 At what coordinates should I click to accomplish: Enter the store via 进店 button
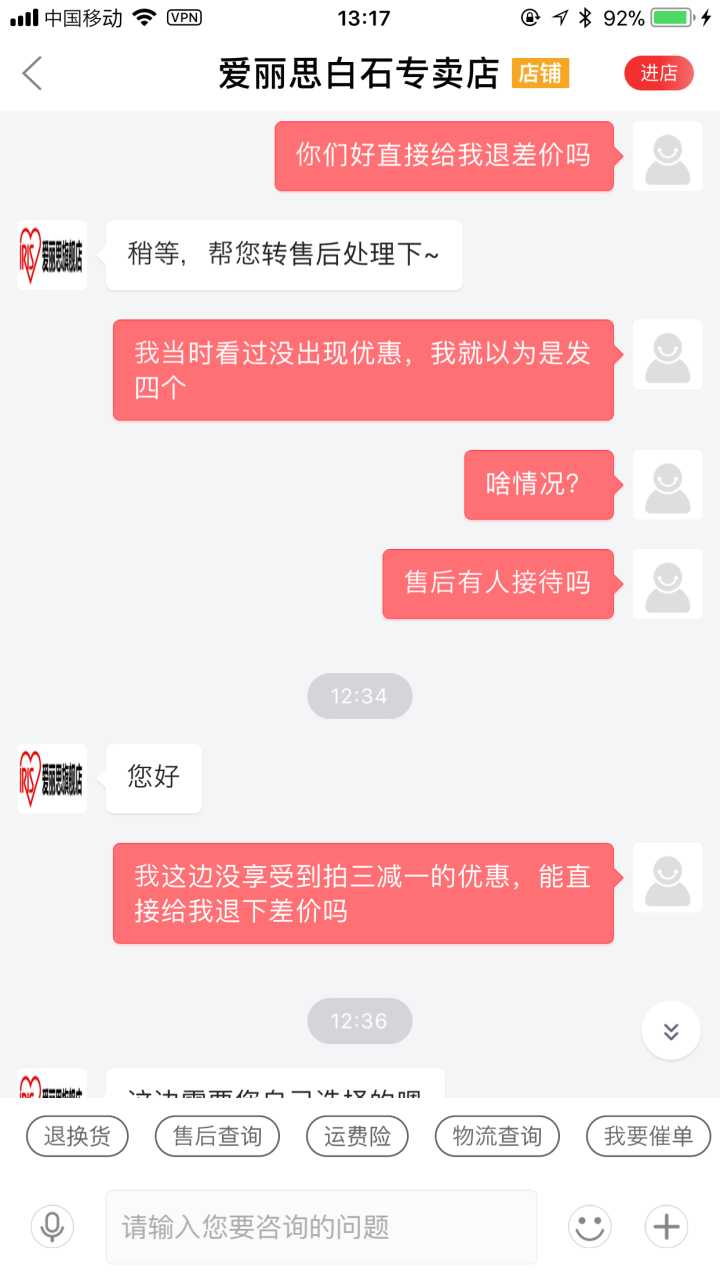pos(658,73)
